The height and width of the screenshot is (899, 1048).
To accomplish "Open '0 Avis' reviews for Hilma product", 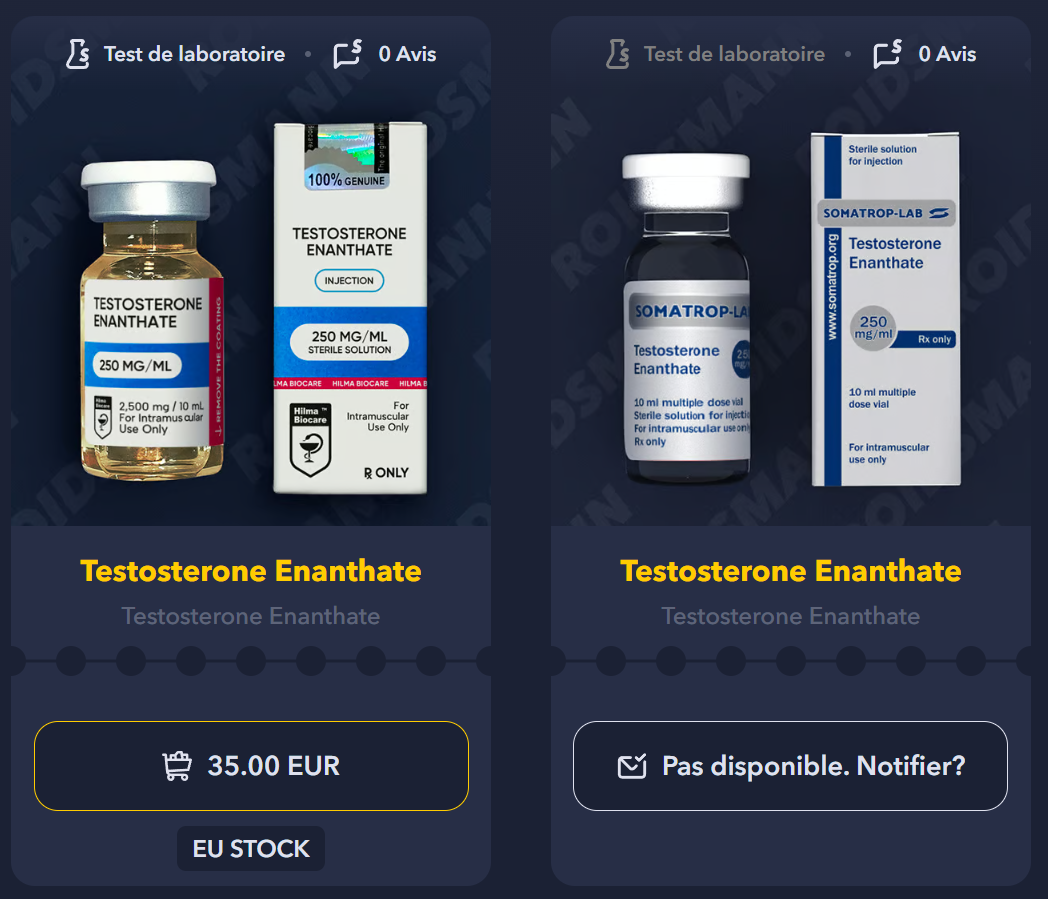I will click(x=385, y=54).
